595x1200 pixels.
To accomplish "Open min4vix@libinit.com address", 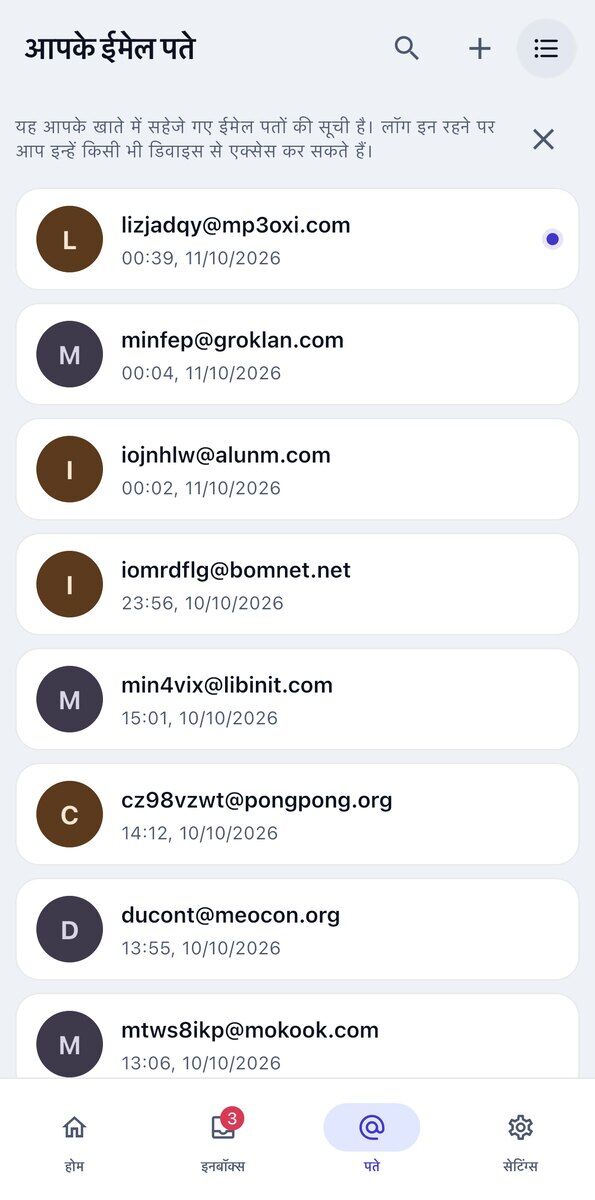I will 298,699.
